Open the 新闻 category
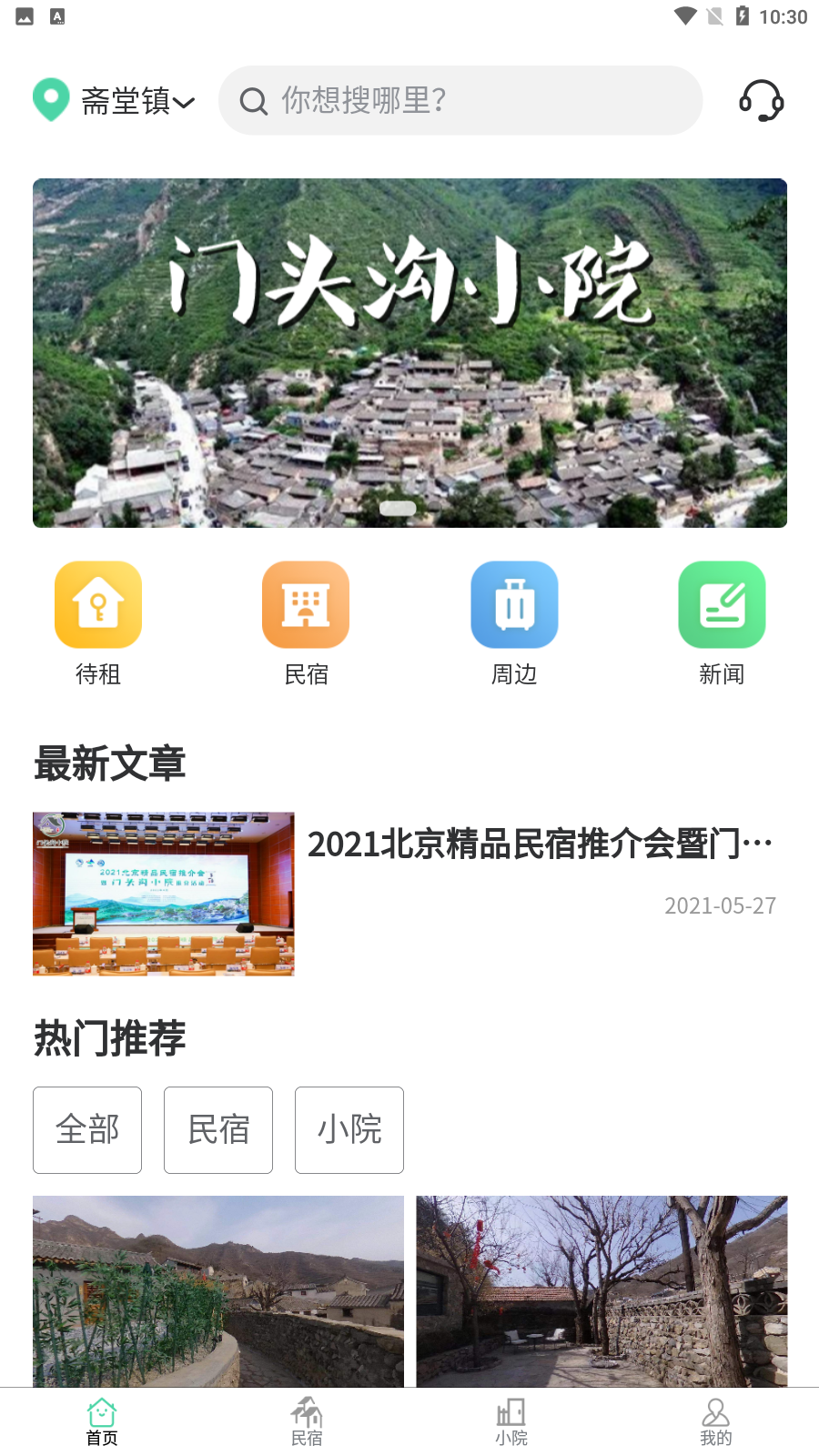This screenshot has height=1456, width=819. pos(722,622)
